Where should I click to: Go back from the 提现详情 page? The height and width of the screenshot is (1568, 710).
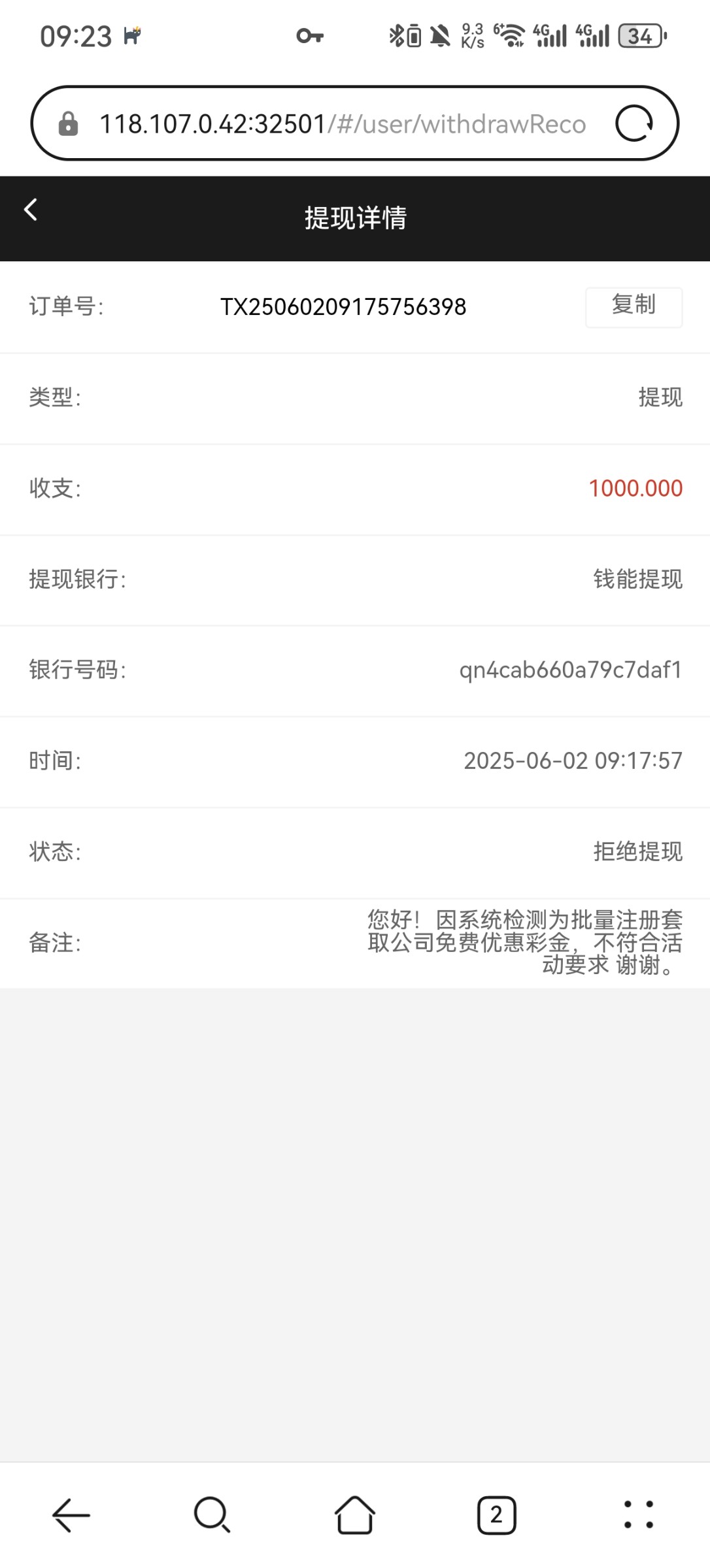31,210
